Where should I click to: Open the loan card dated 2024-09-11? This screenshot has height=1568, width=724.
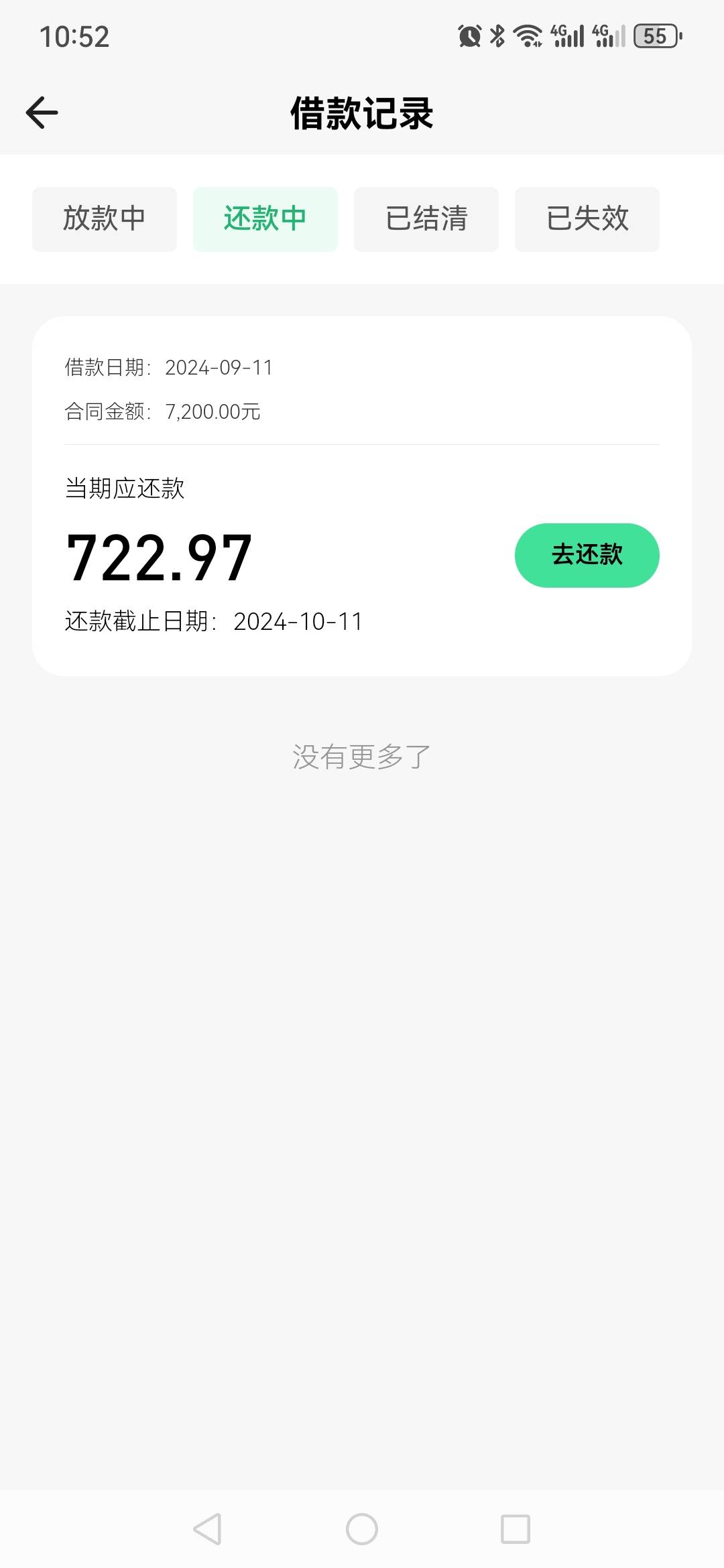tap(362, 496)
